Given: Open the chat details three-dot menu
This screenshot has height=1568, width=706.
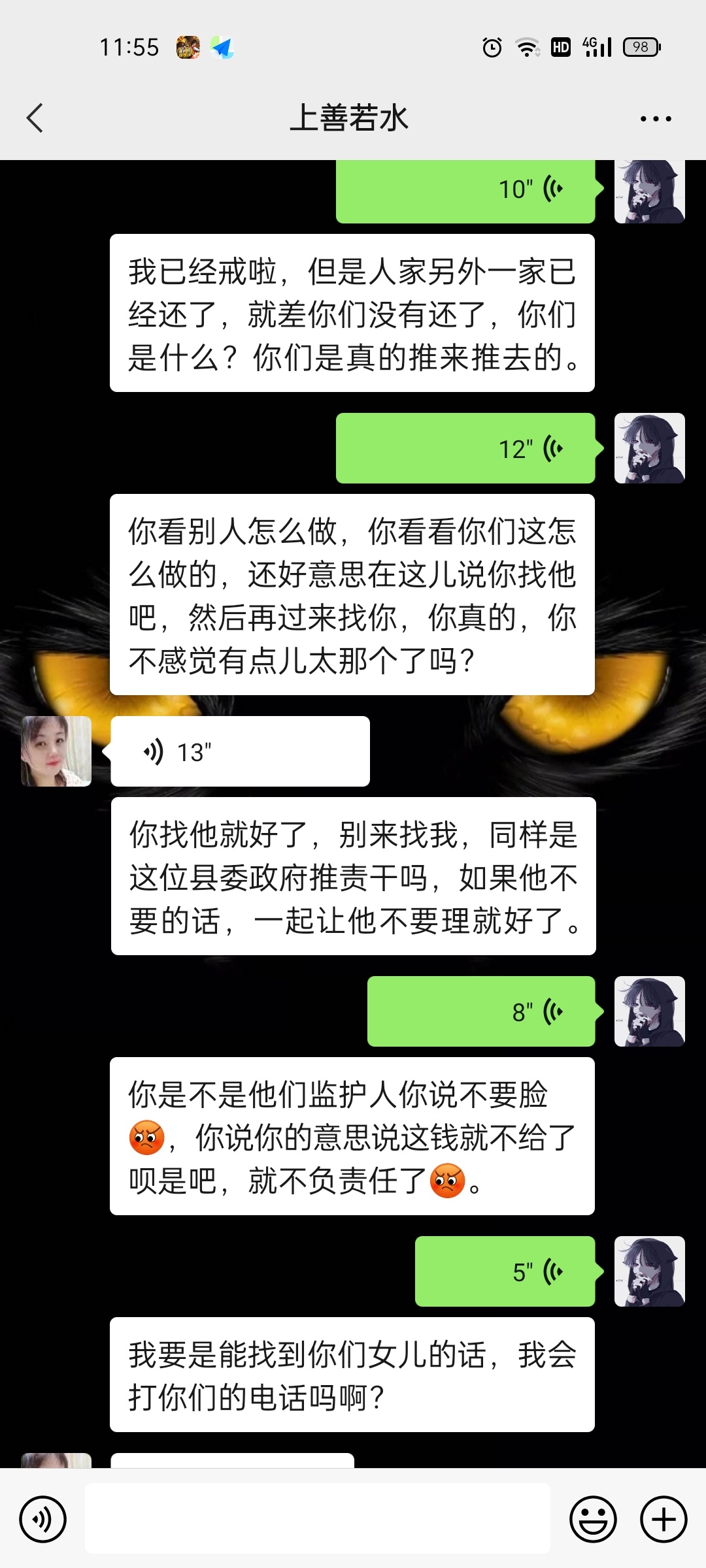Looking at the screenshot, I should click(x=656, y=119).
